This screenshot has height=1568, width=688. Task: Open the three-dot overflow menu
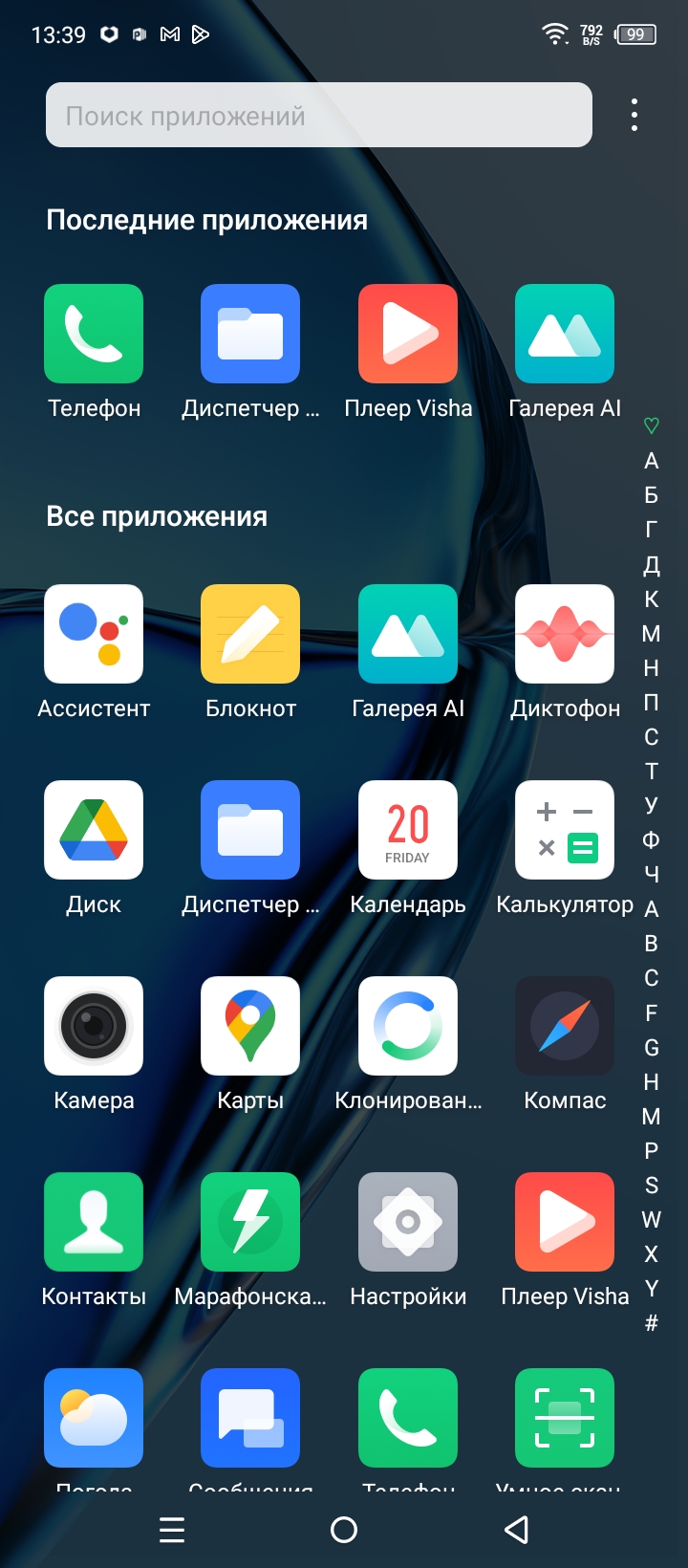(634, 115)
